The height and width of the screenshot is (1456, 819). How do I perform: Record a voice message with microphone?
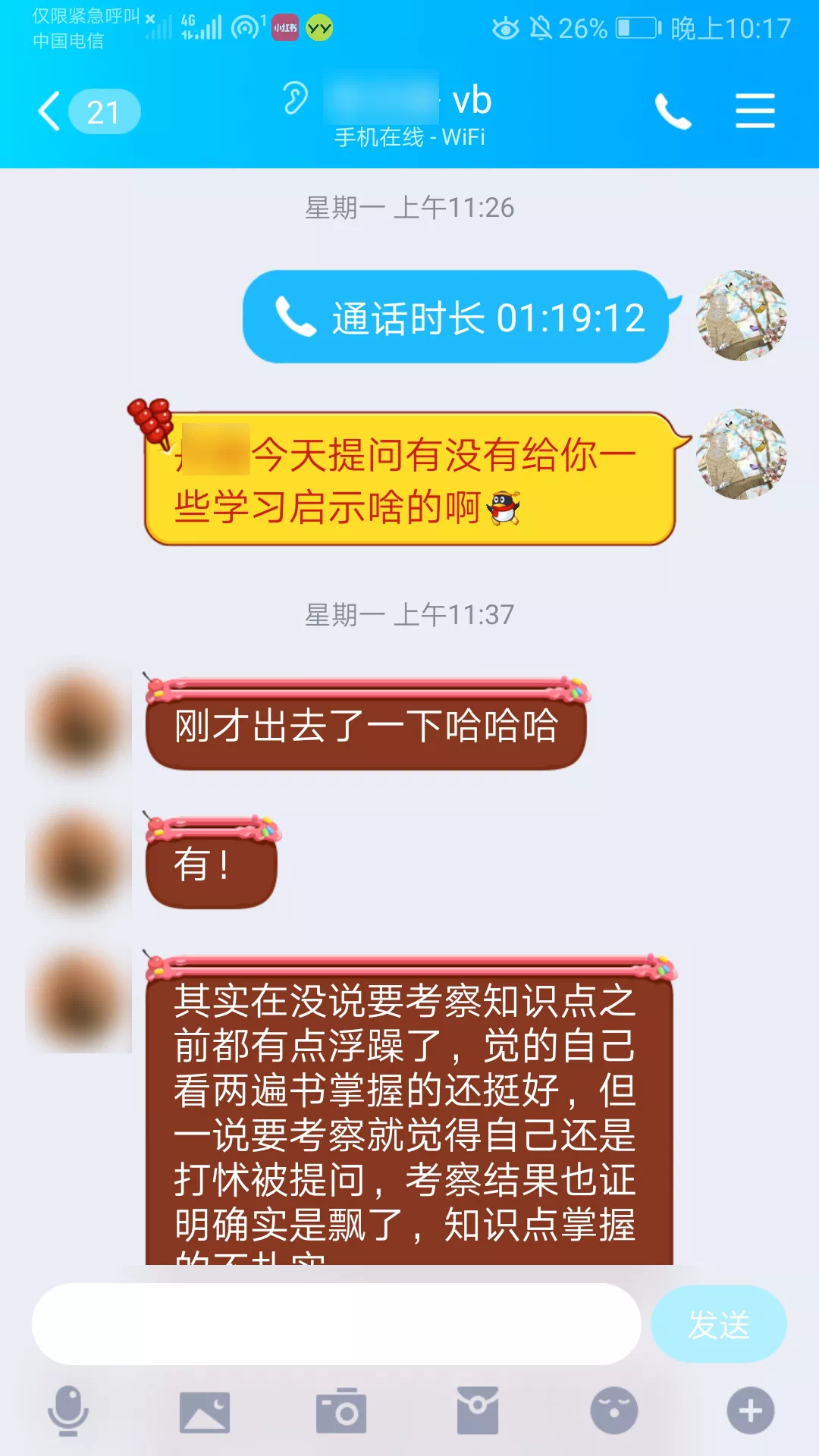(x=68, y=1411)
